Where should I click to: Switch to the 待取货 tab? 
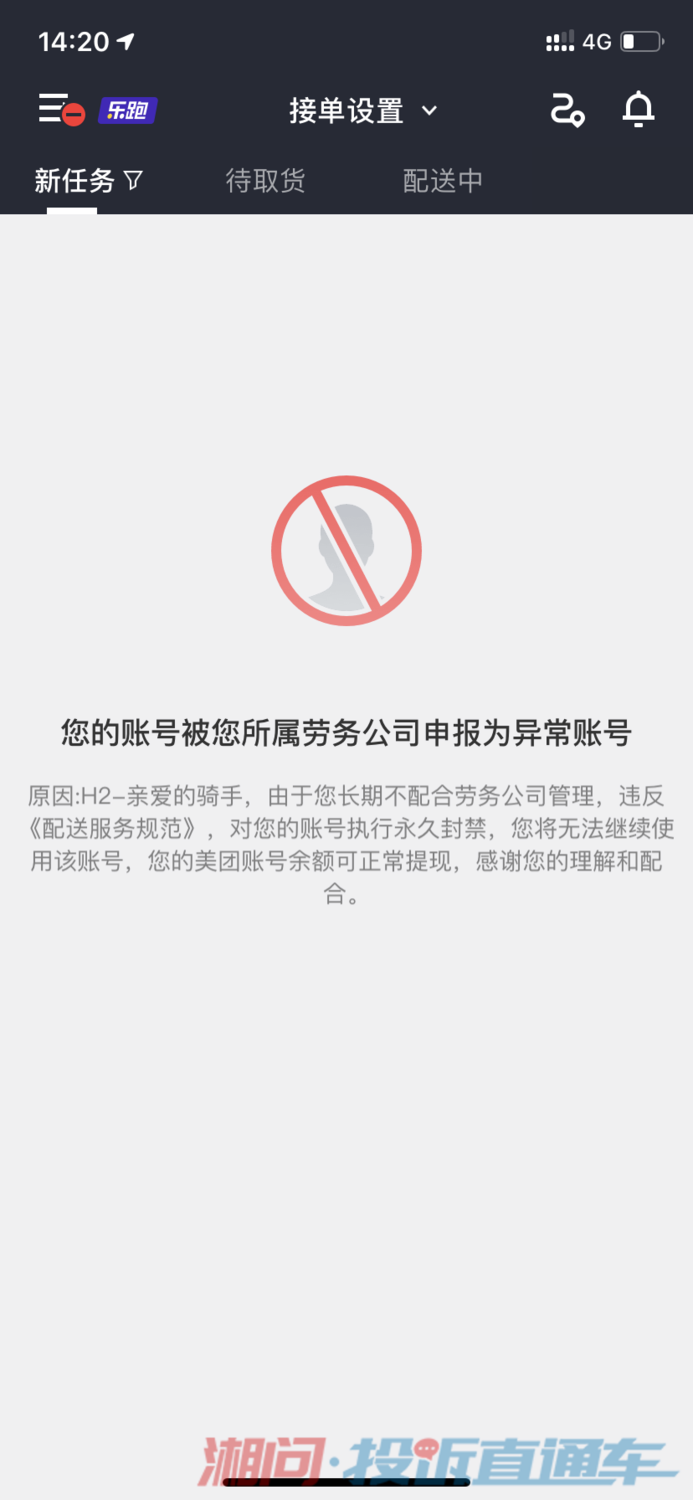pyautogui.click(x=265, y=180)
